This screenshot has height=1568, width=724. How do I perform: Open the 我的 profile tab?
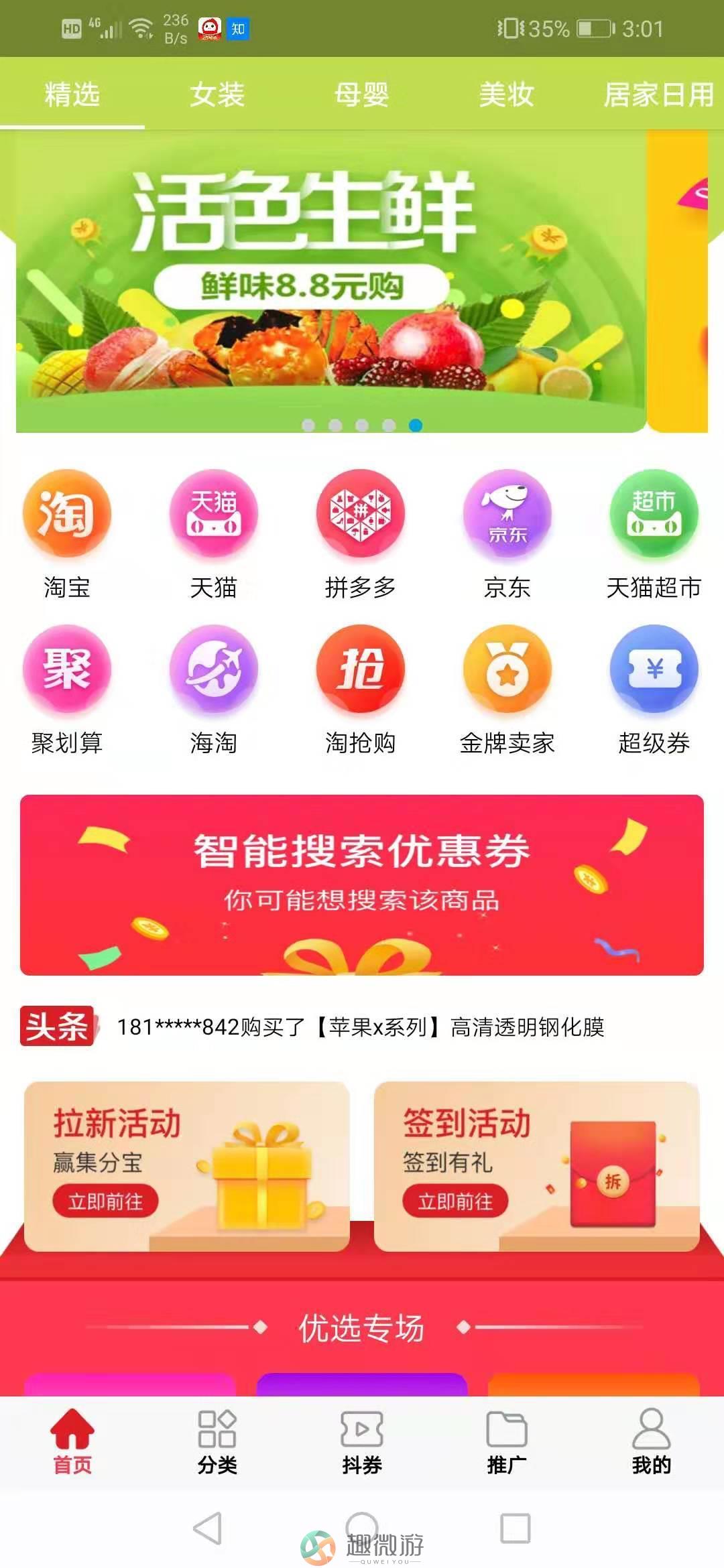coord(651,1442)
